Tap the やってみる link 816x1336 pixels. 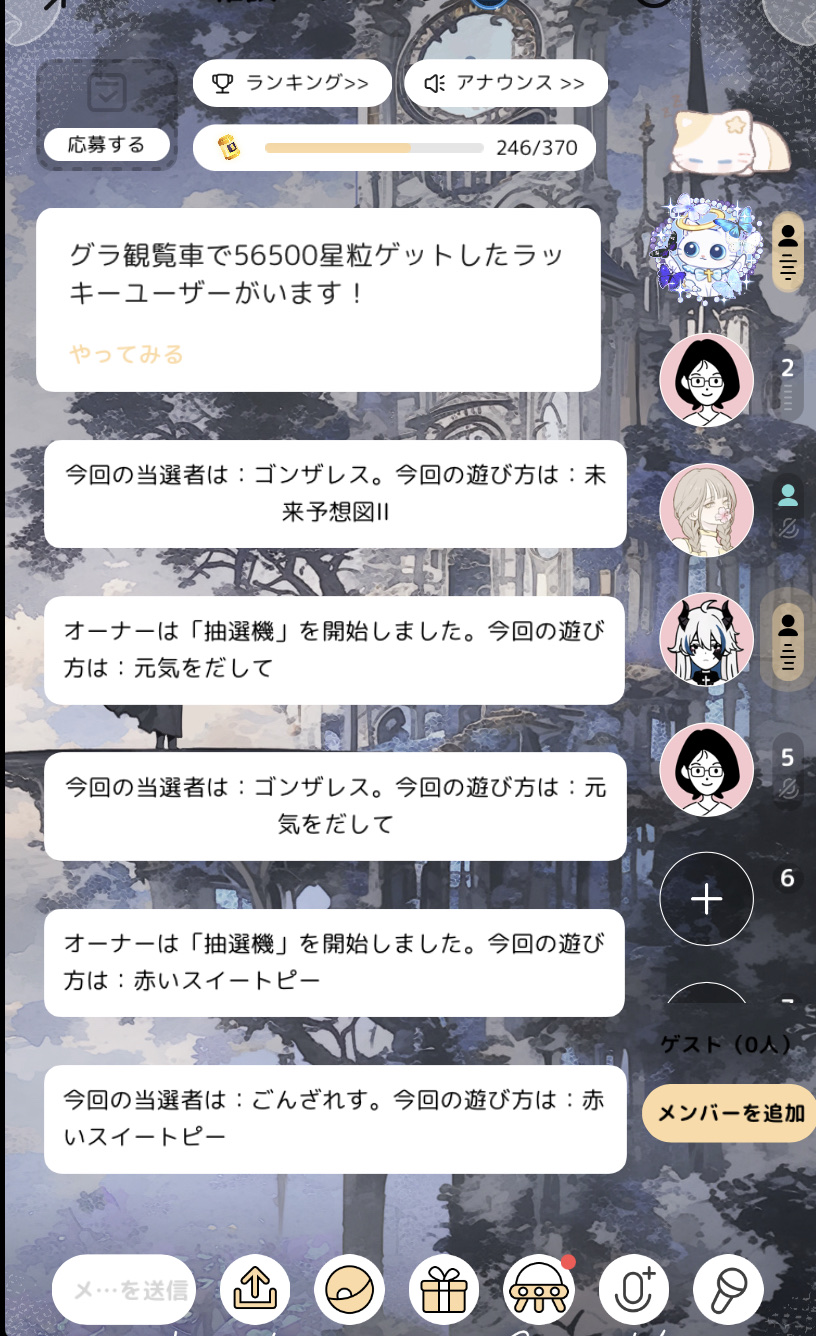127,354
